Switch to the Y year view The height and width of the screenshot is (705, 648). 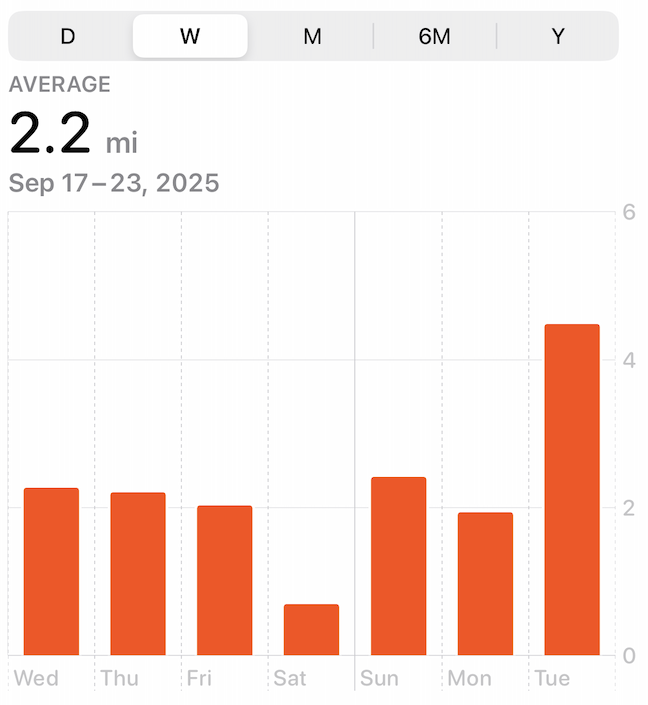pyautogui.click(x=558, y=37)
